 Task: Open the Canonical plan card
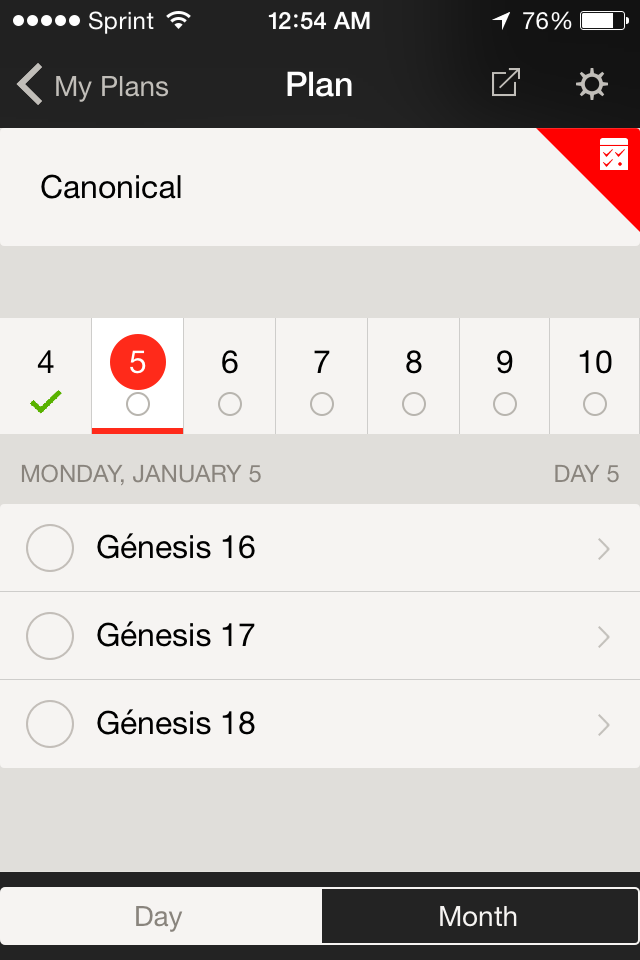[300, 188]
